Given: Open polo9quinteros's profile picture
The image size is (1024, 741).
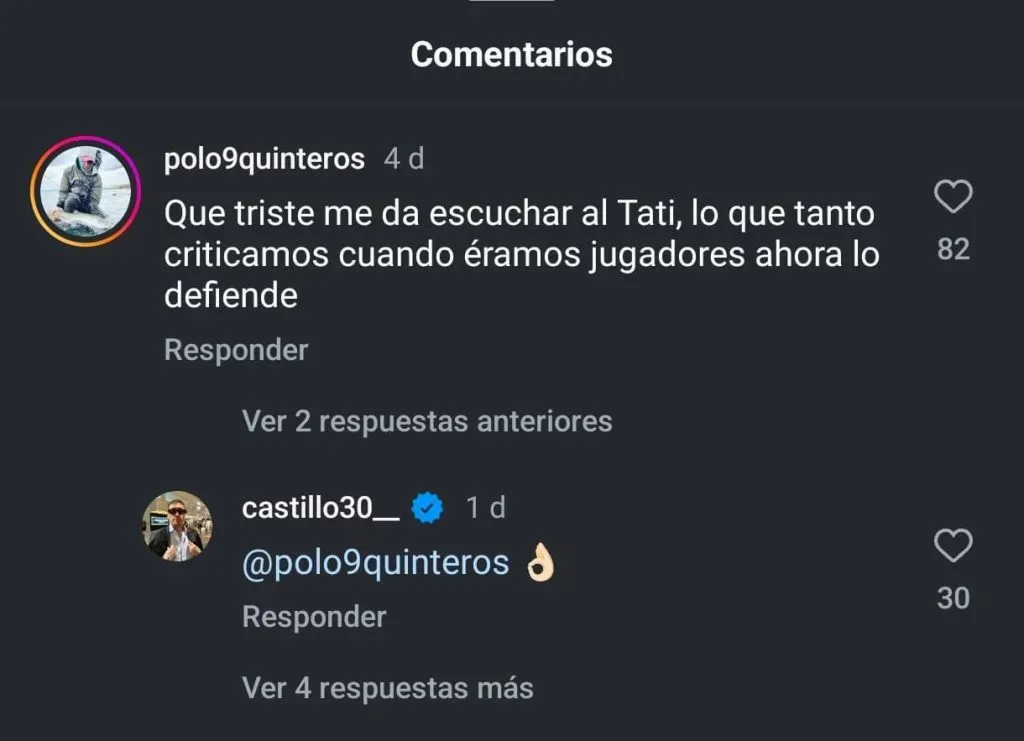Looking at the screenshot, I should [86, 191].
